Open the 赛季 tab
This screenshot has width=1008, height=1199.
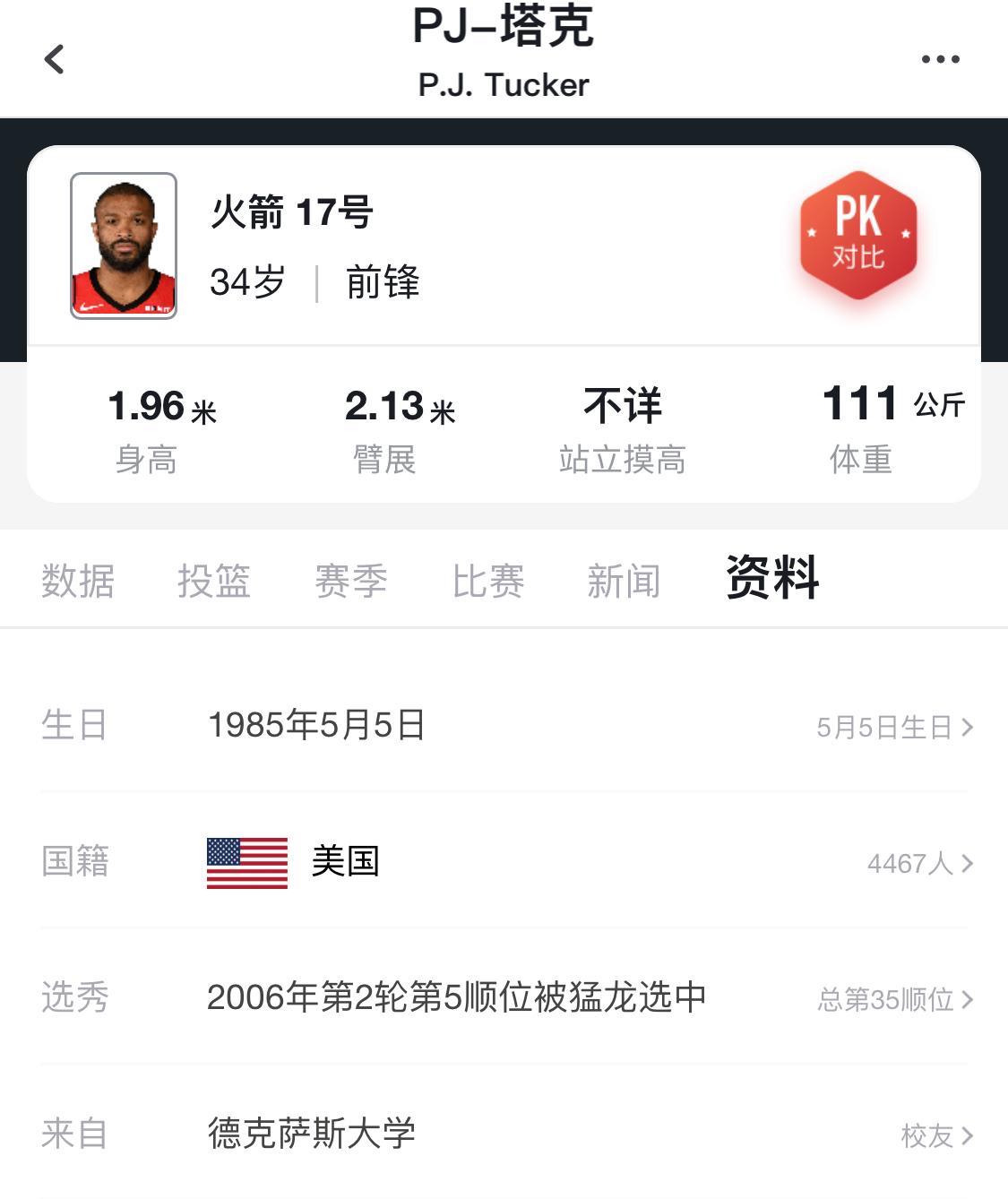point(350,581)
